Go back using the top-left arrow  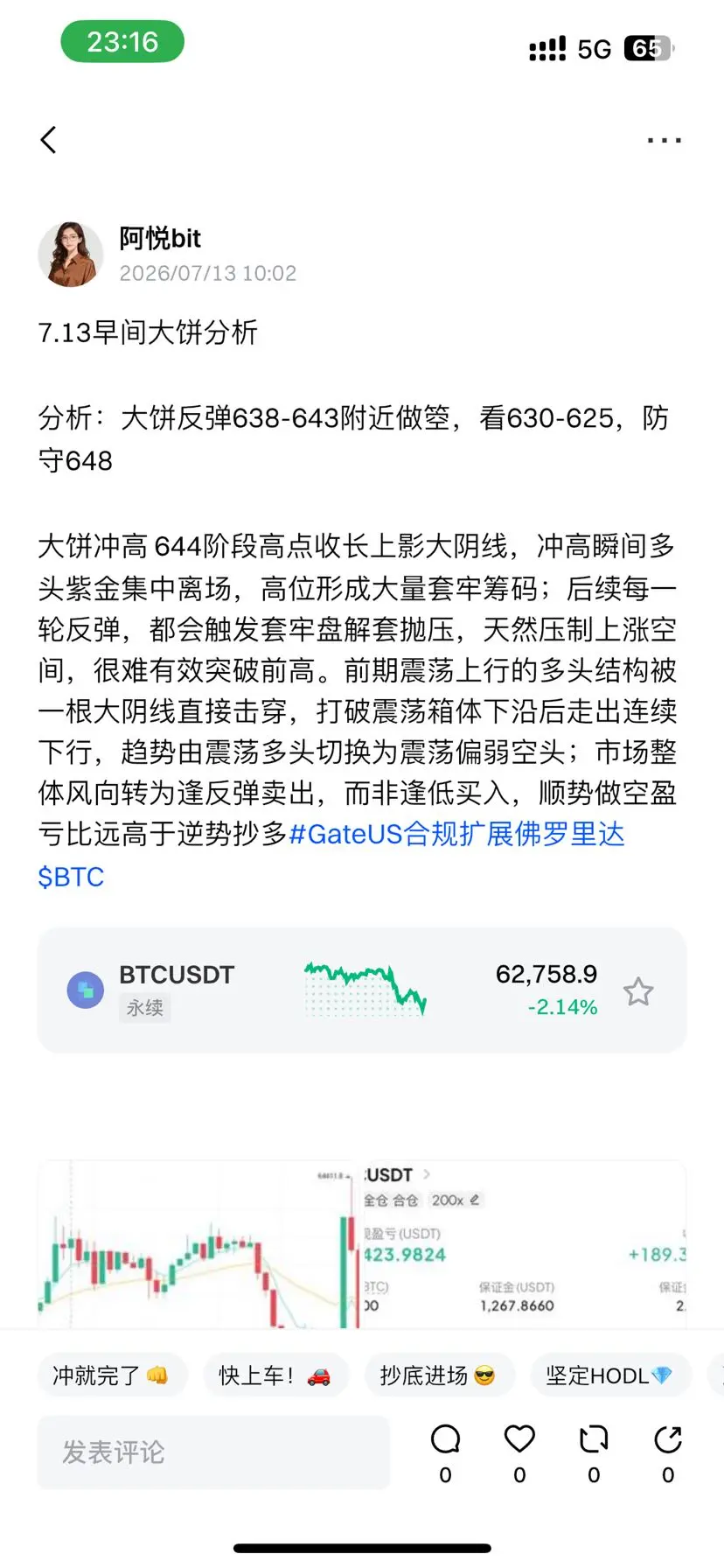click(49, 140)
